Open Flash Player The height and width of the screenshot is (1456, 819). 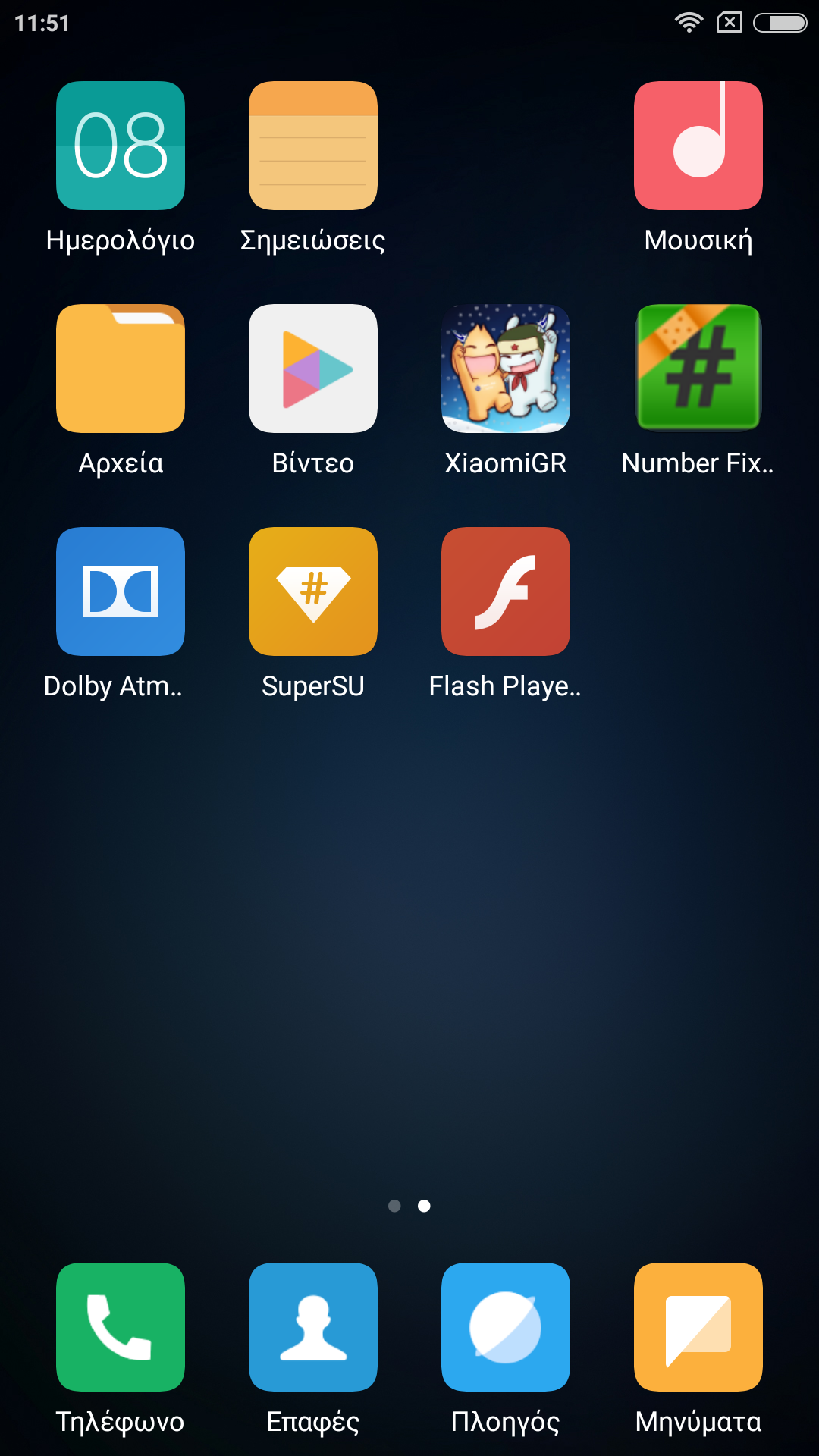(x=506, y=591)
